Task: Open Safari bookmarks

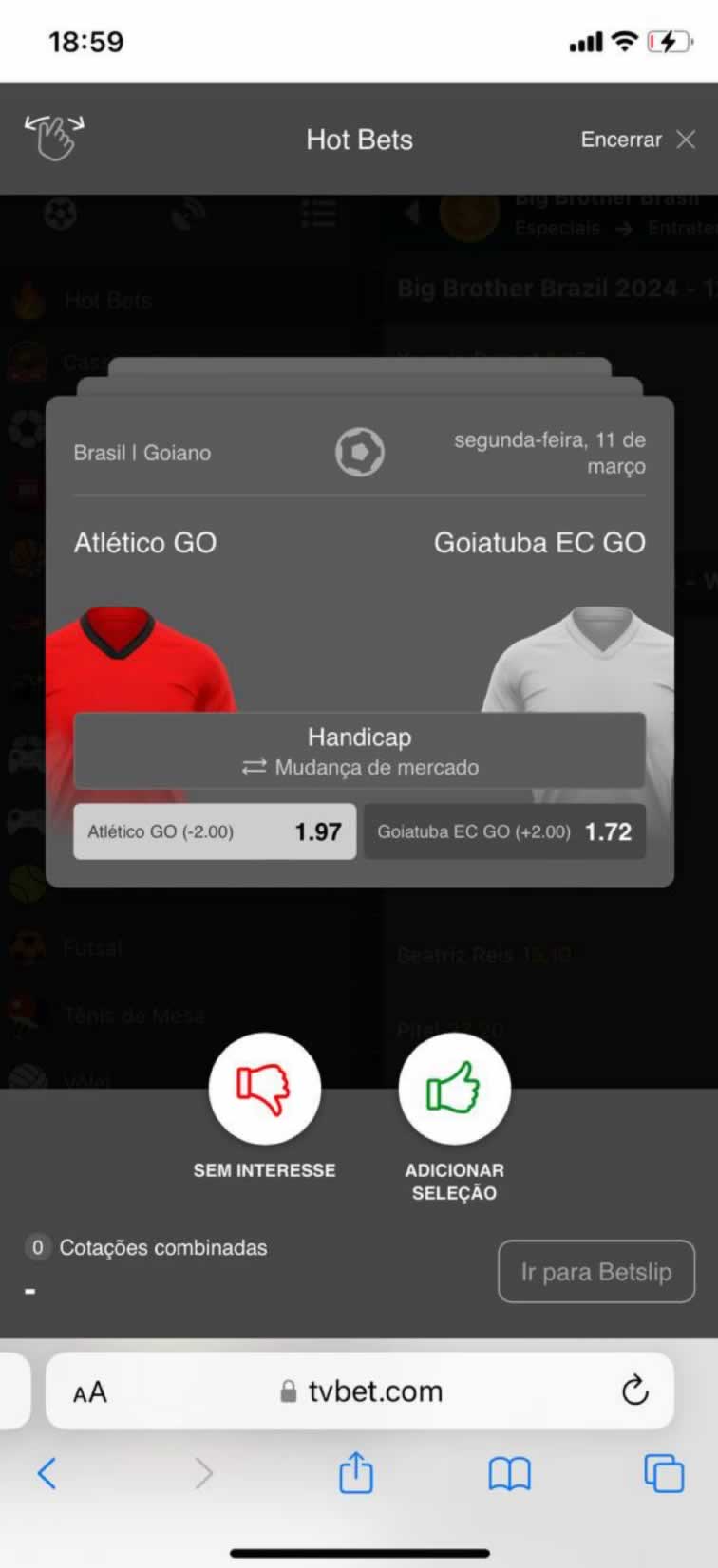Action: (509, 1474)
